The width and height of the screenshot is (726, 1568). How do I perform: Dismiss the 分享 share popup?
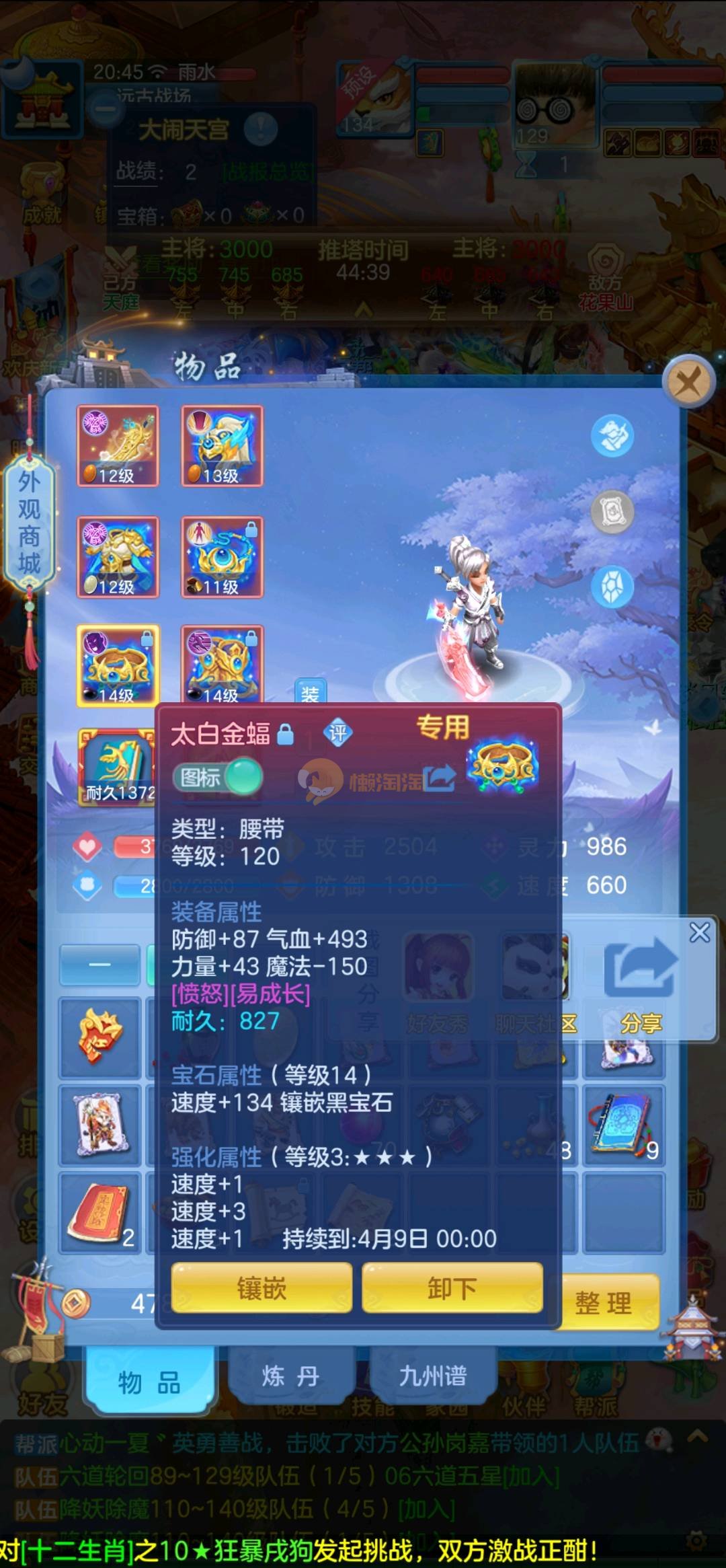click(x=699, y=932)
